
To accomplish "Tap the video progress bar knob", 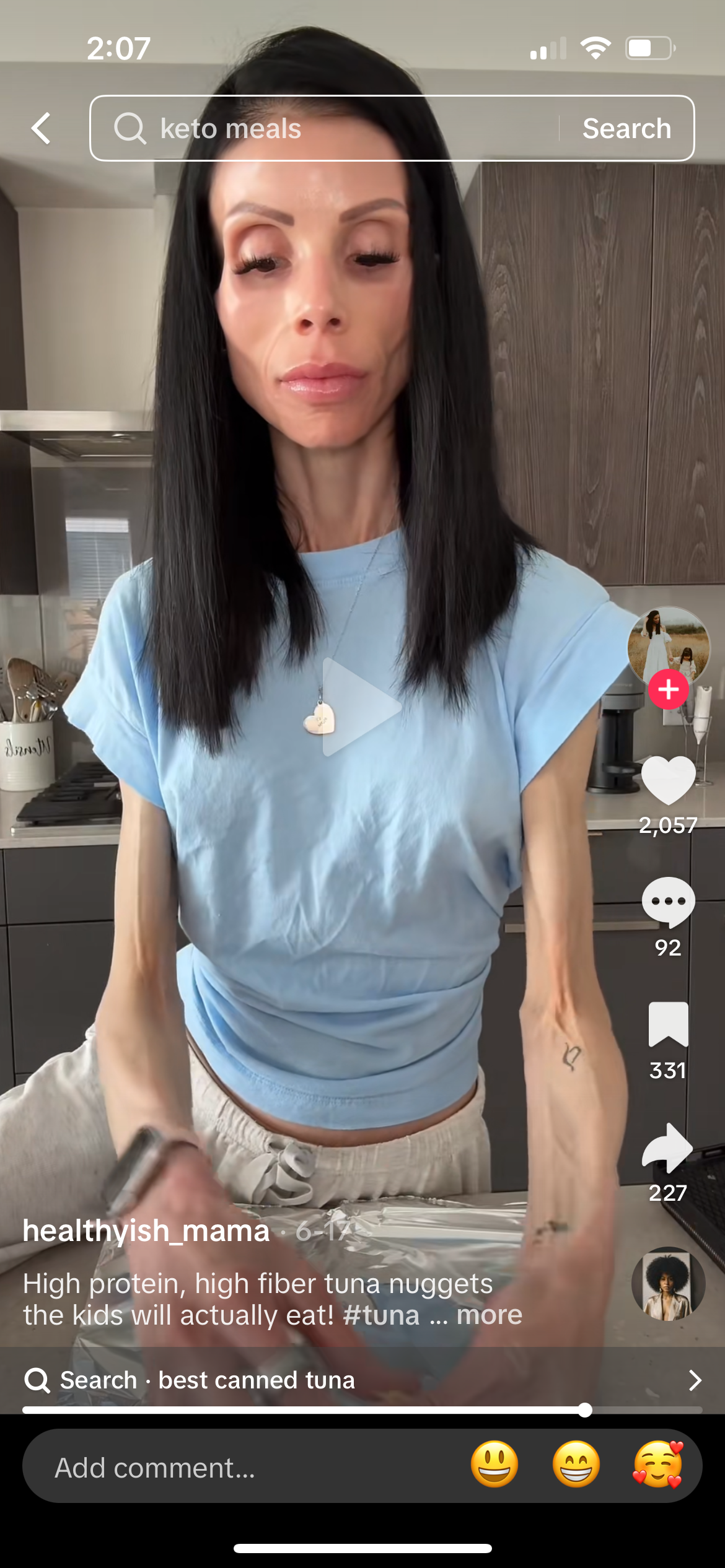I will coord(585,1410).
